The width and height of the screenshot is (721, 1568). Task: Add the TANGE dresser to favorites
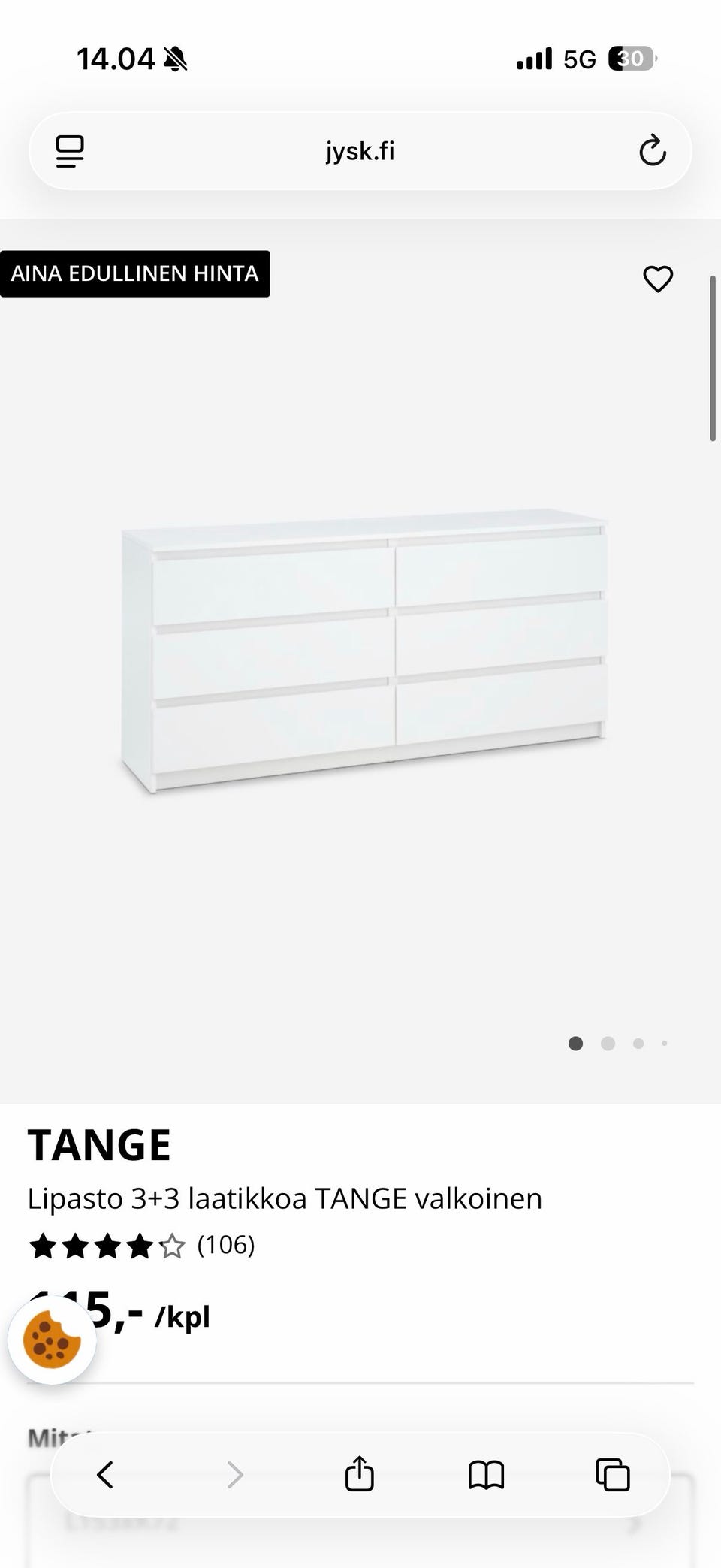[658, 279]
